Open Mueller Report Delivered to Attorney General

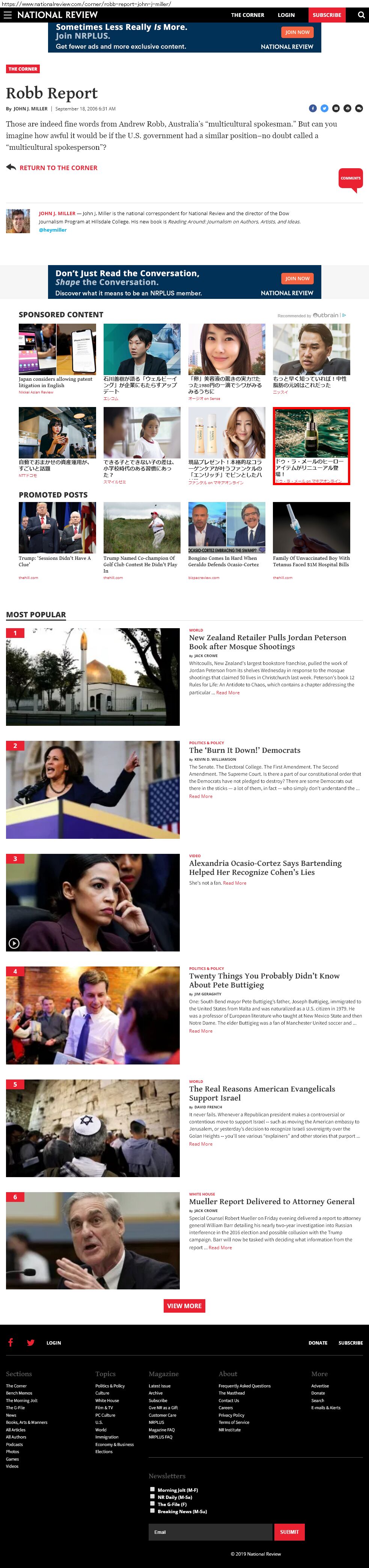[x=271, y=1201]
